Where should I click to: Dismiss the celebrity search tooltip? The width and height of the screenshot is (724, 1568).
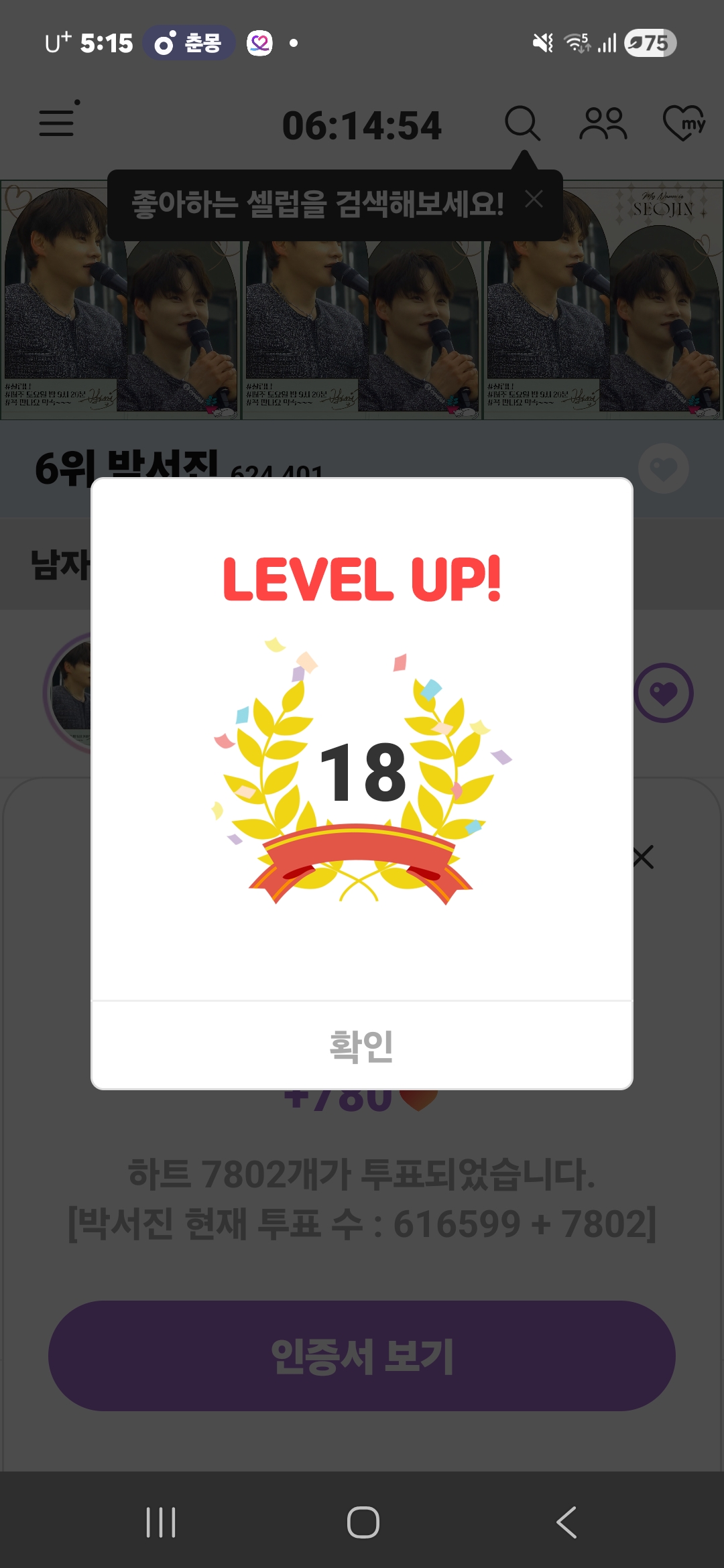point(534,199)
